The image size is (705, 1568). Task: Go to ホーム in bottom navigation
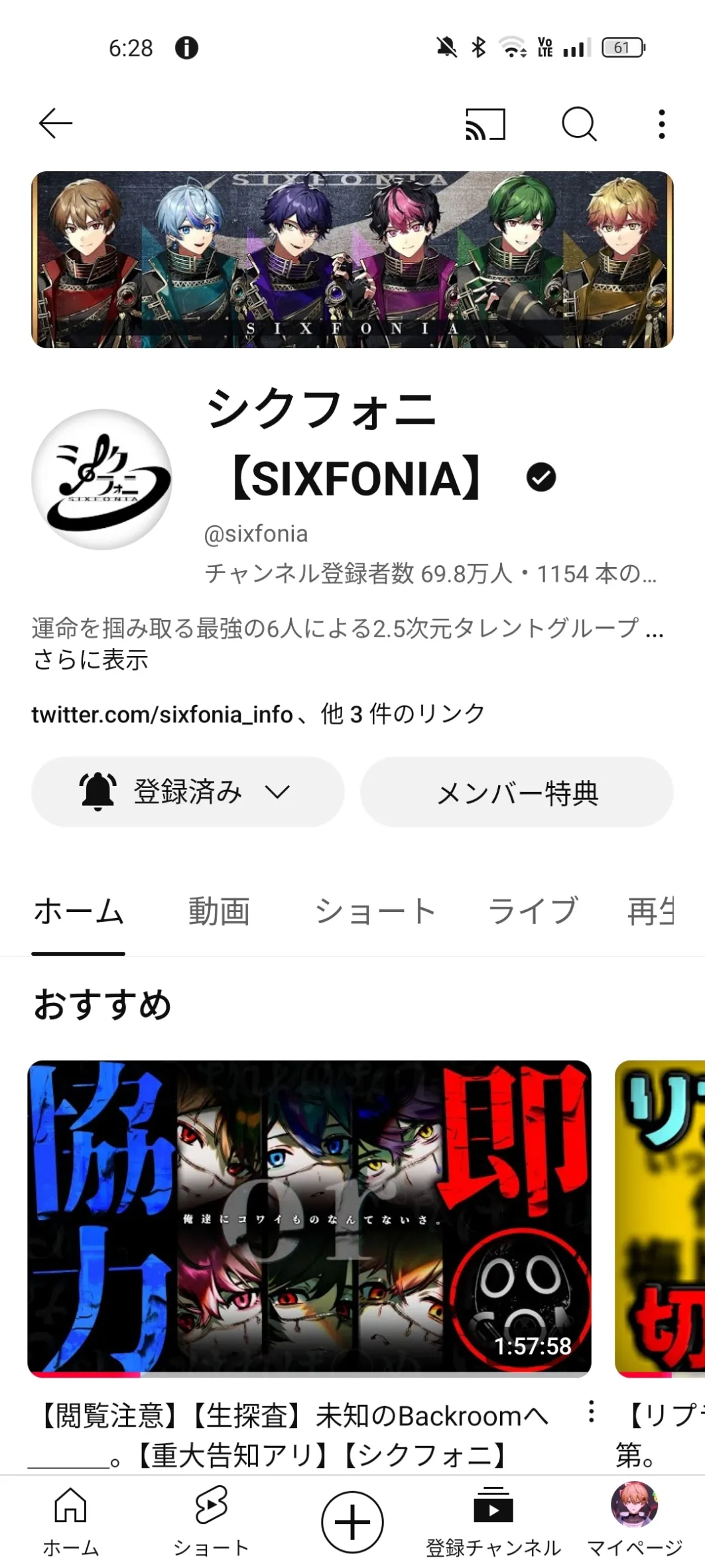pyautogui.click(x=70, y=1522)
